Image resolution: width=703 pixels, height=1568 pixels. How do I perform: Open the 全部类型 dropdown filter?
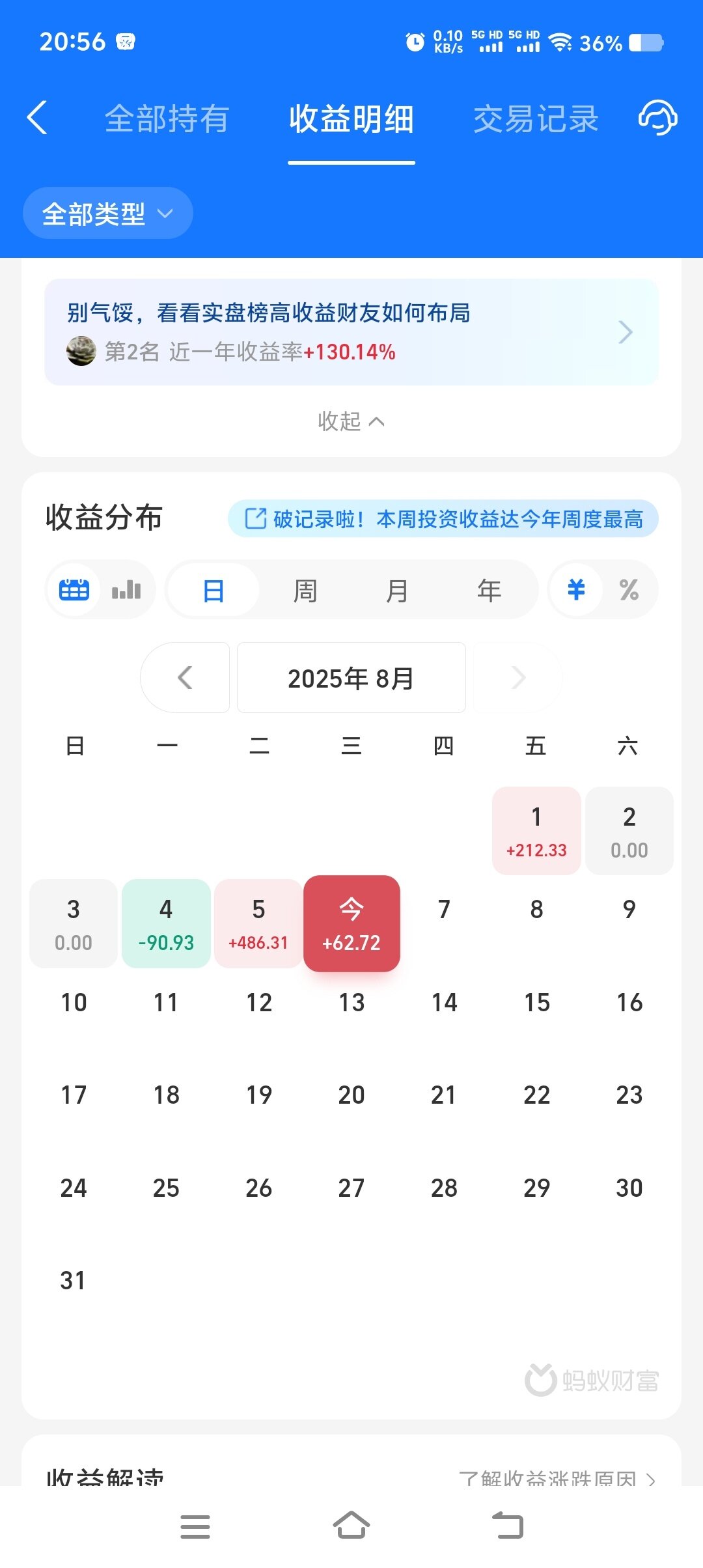tap(107, 214)
